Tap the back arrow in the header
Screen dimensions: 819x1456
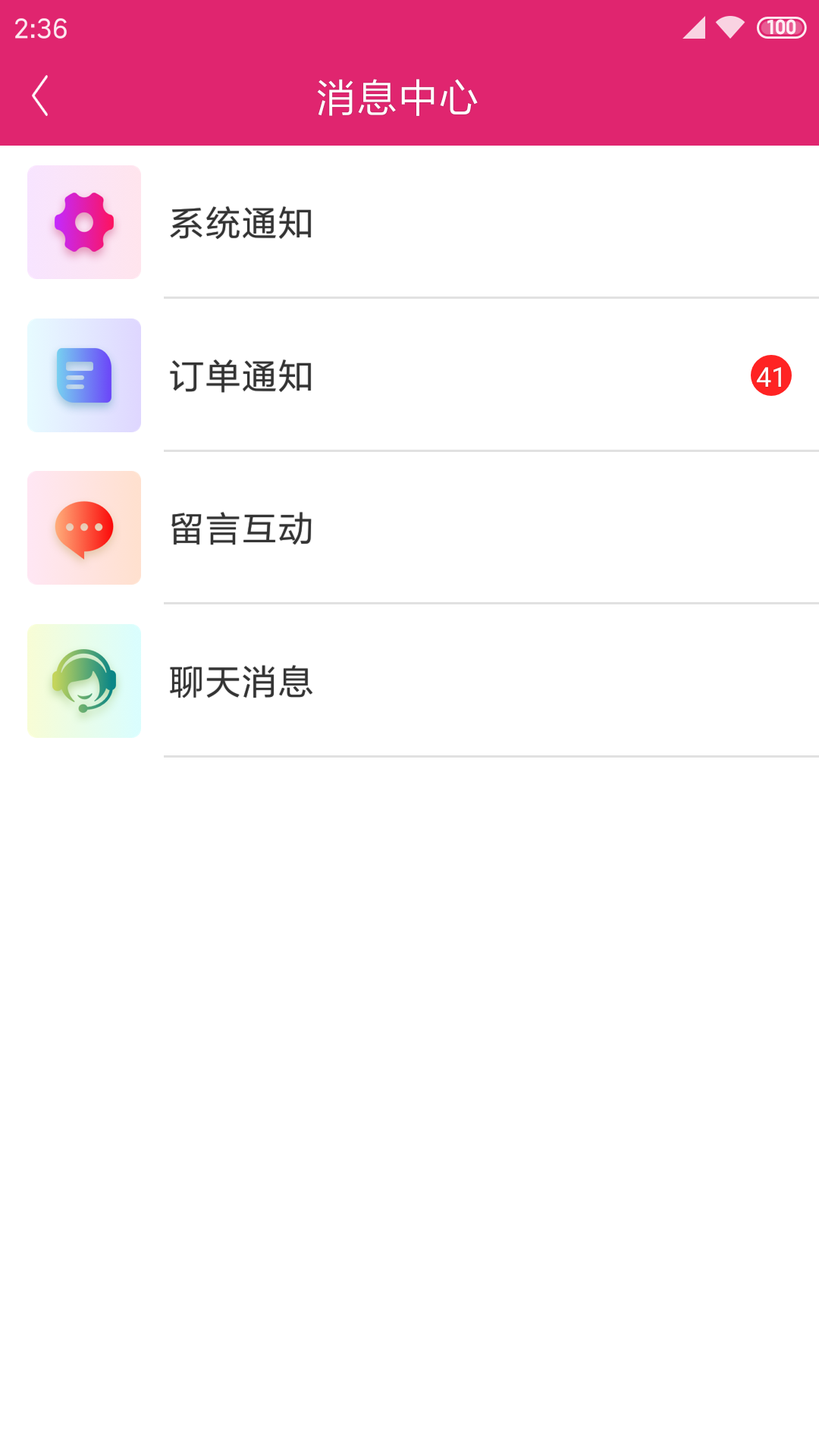click(39, 97)
